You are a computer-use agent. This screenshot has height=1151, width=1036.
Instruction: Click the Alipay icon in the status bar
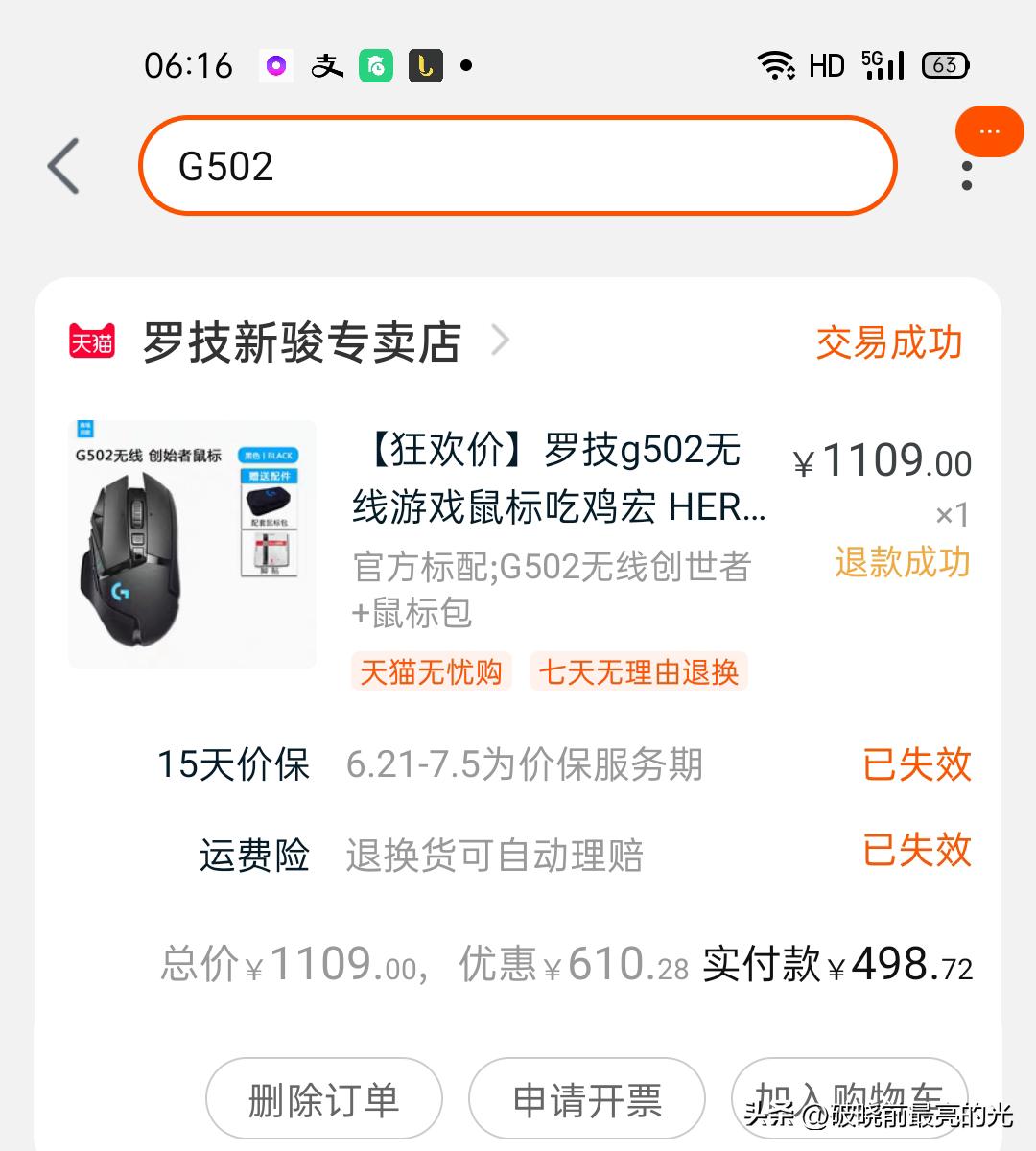pyautogui.click(x=325, y=65)
